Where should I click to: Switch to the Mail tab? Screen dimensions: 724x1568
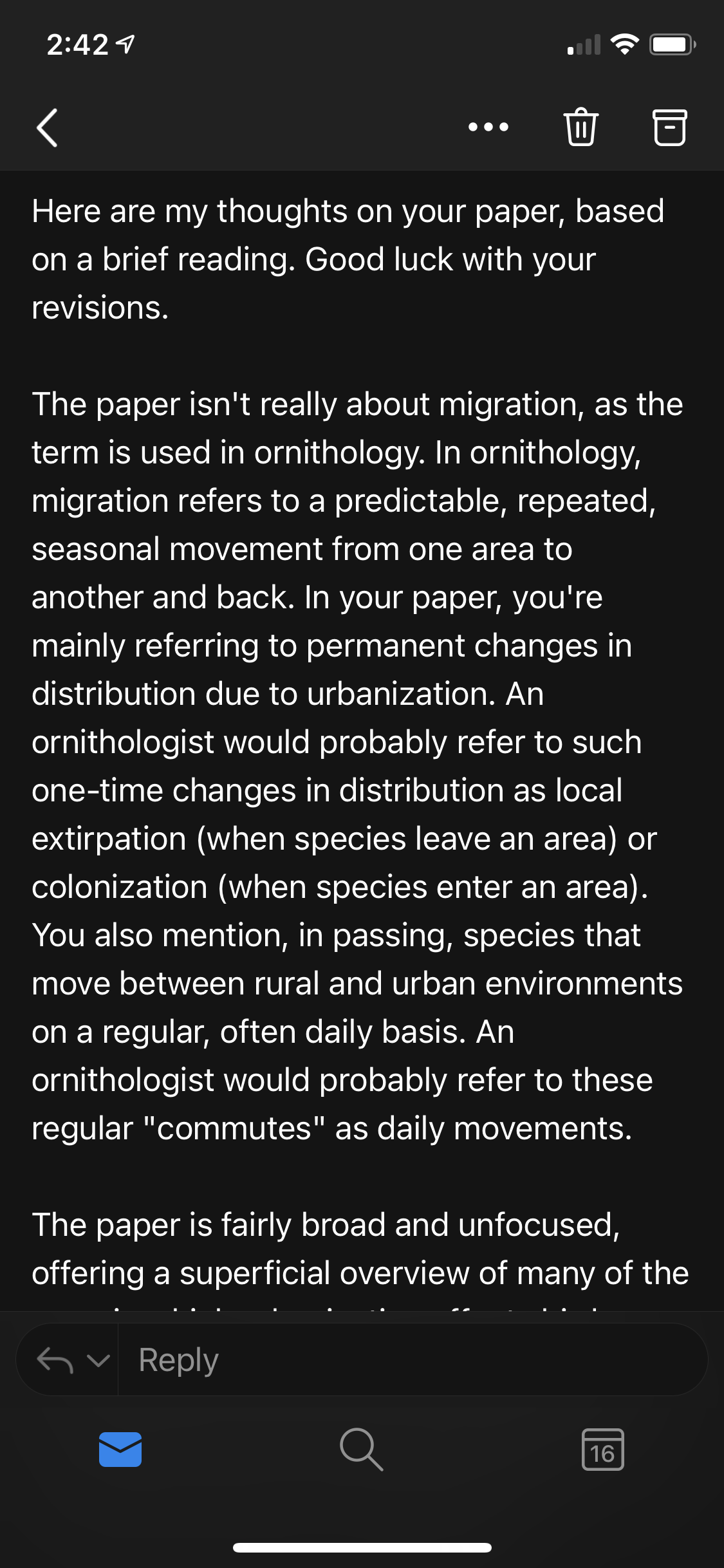(120, 1450)
